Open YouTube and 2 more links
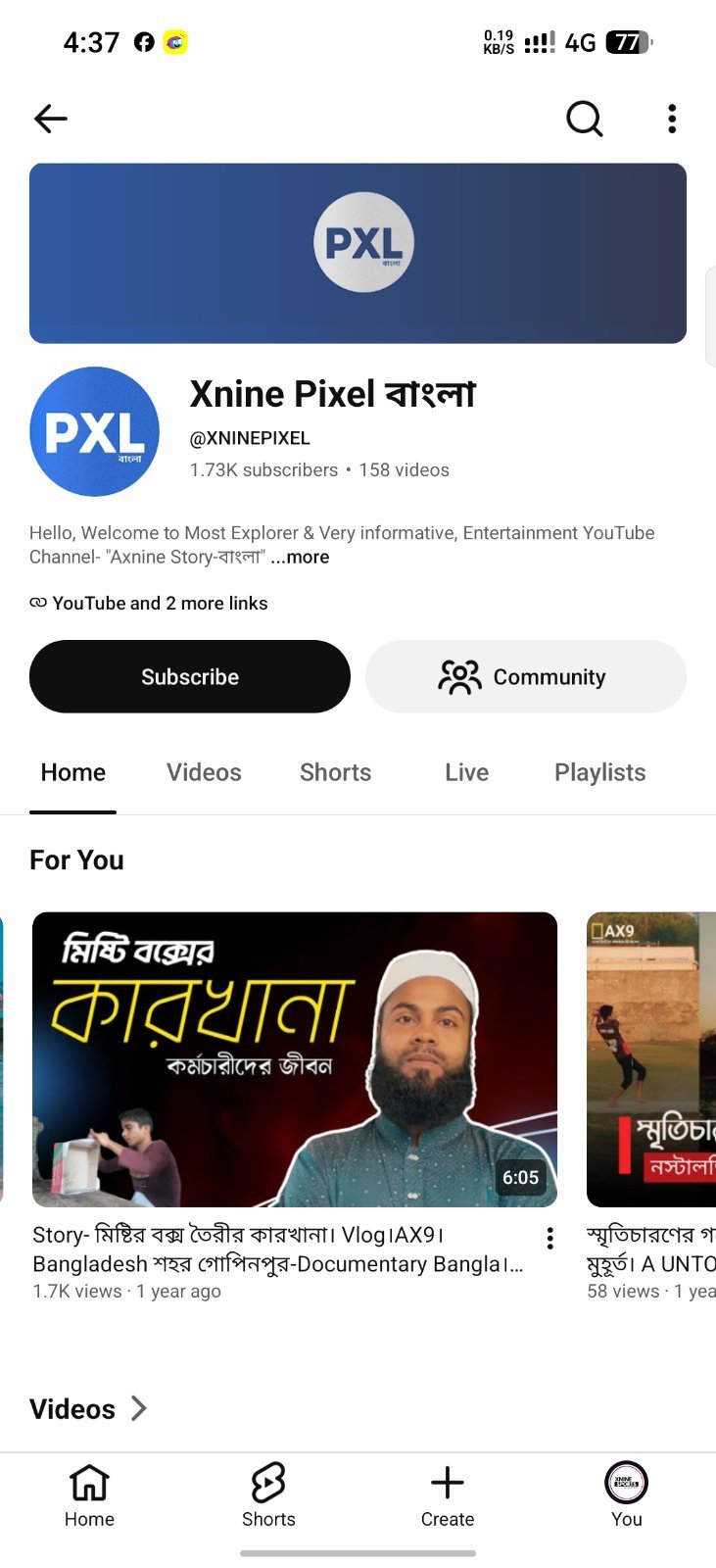716x1568 pixels. pyautogui.click(x=149, y=603)
